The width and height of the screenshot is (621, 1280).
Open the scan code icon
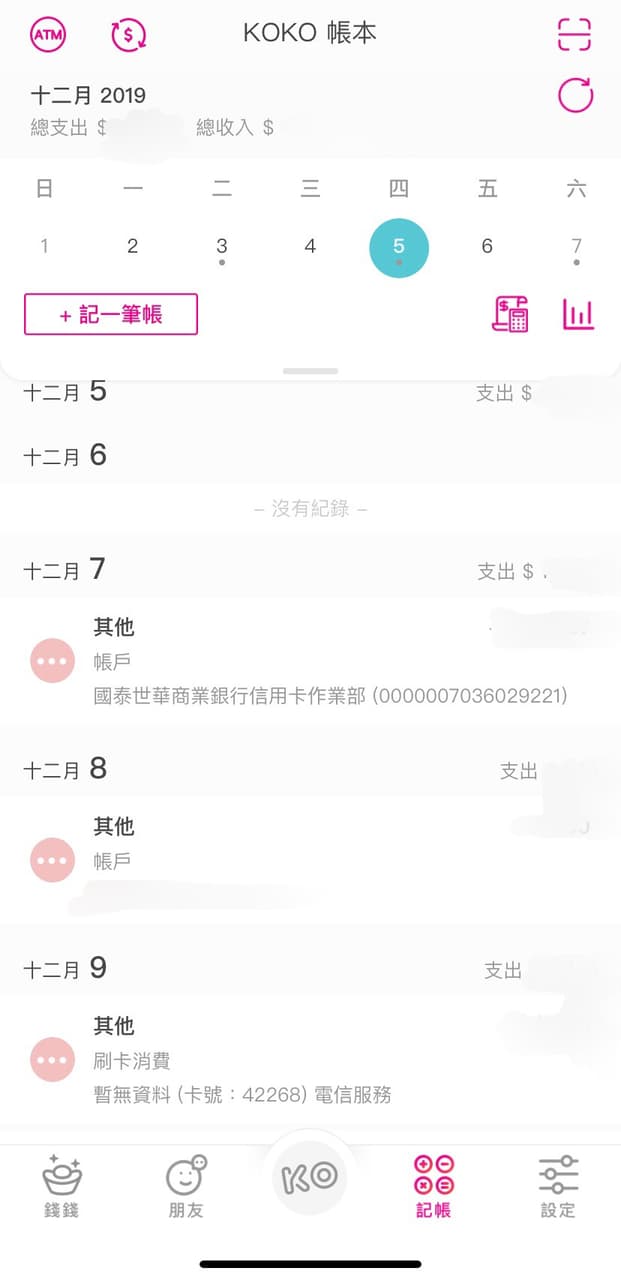pos(575,34)
